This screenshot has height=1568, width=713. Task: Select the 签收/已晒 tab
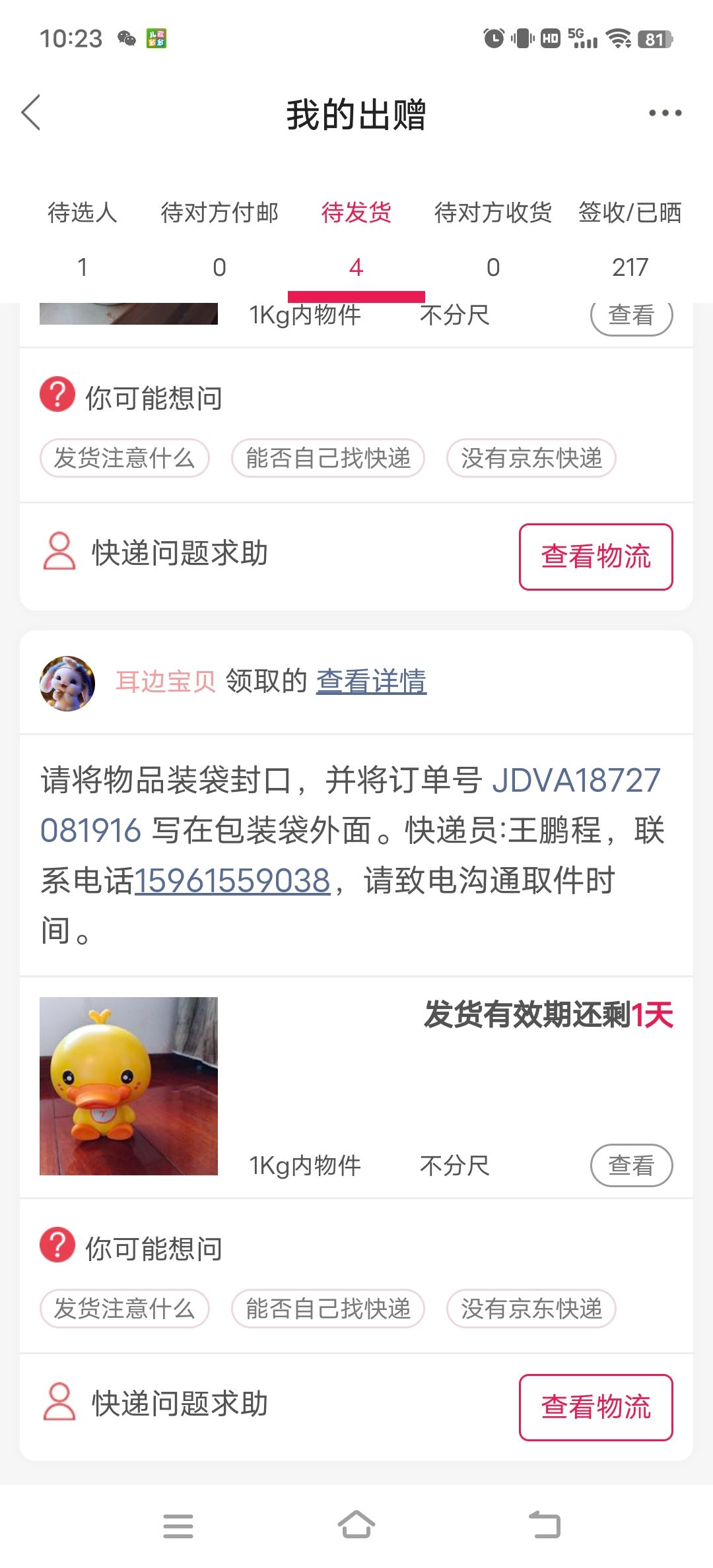coord(630,239)
